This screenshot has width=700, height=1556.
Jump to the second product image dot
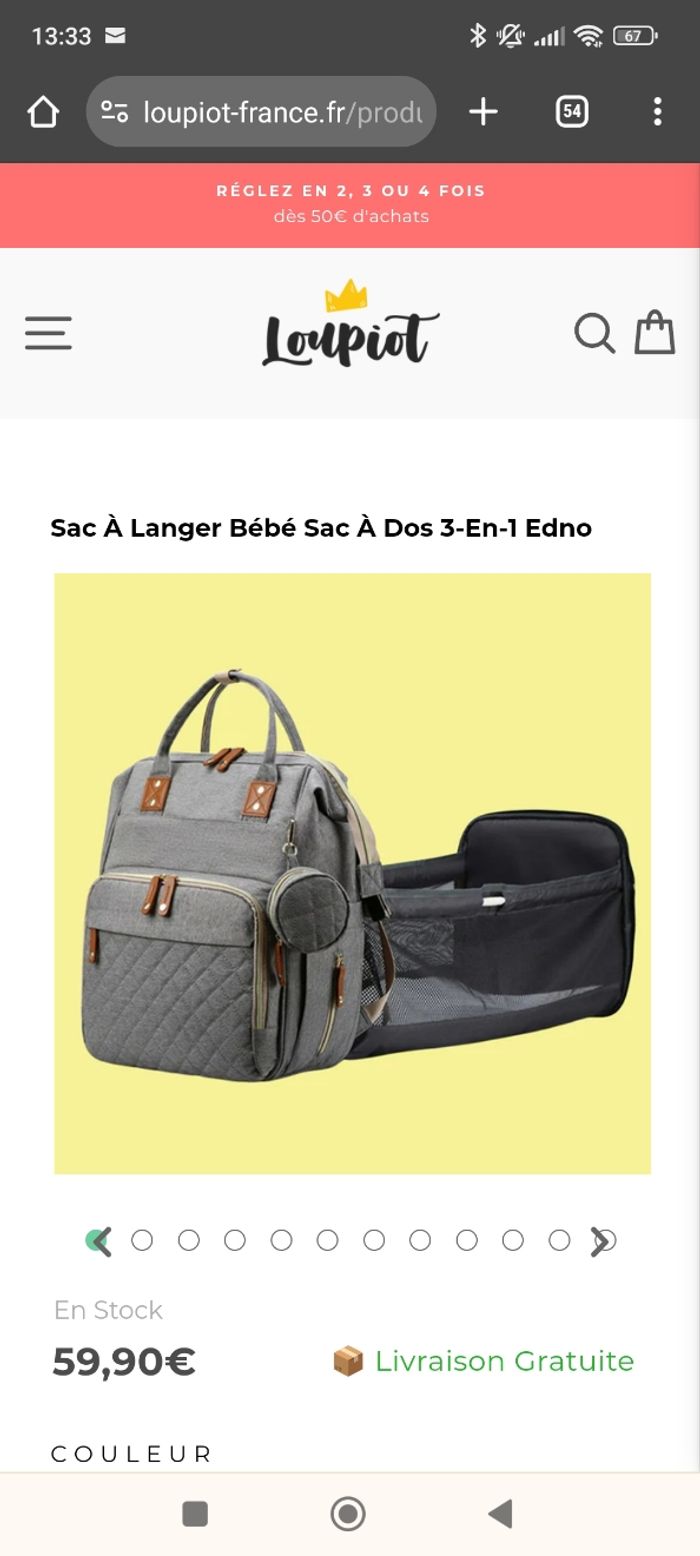[142, 1241]
